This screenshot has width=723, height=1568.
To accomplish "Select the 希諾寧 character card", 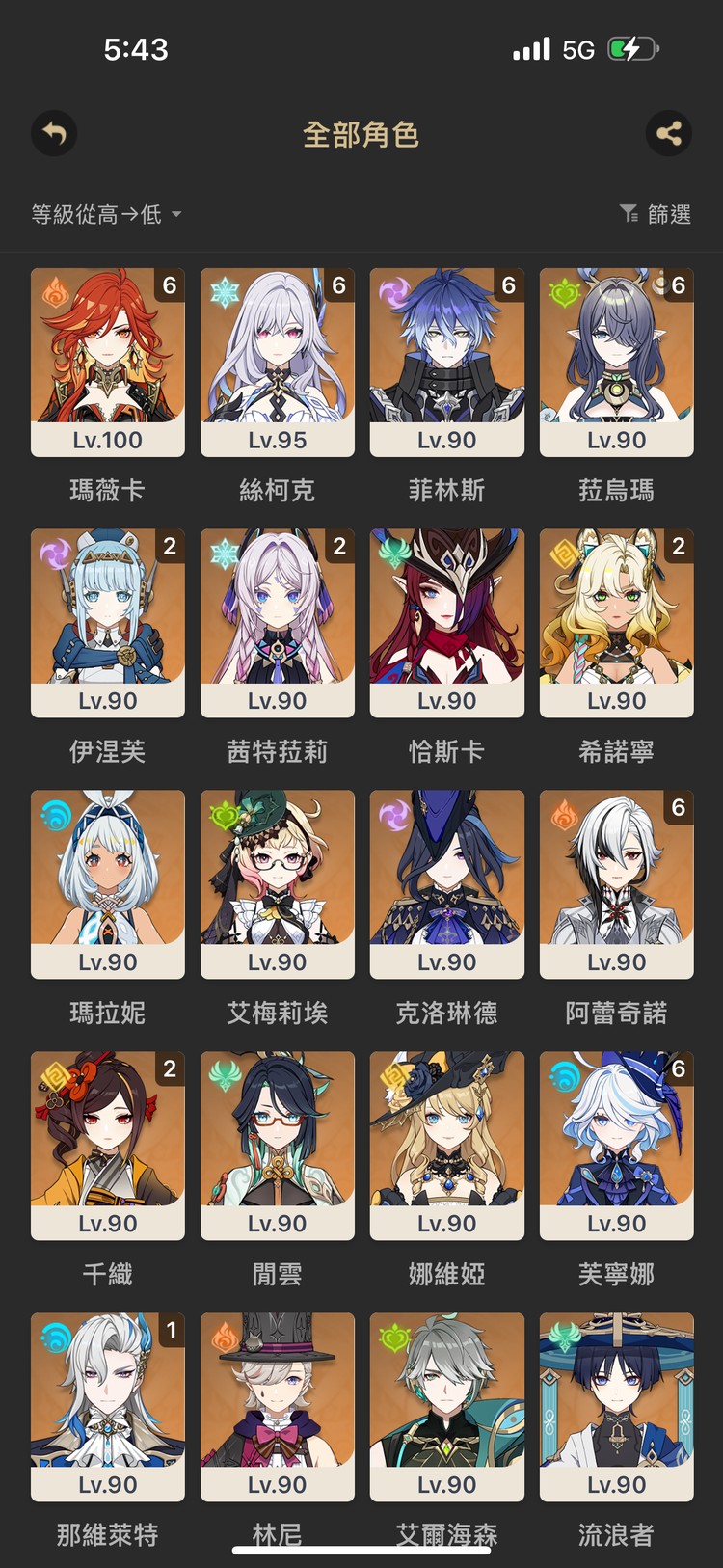I will (x=617, y=623).
